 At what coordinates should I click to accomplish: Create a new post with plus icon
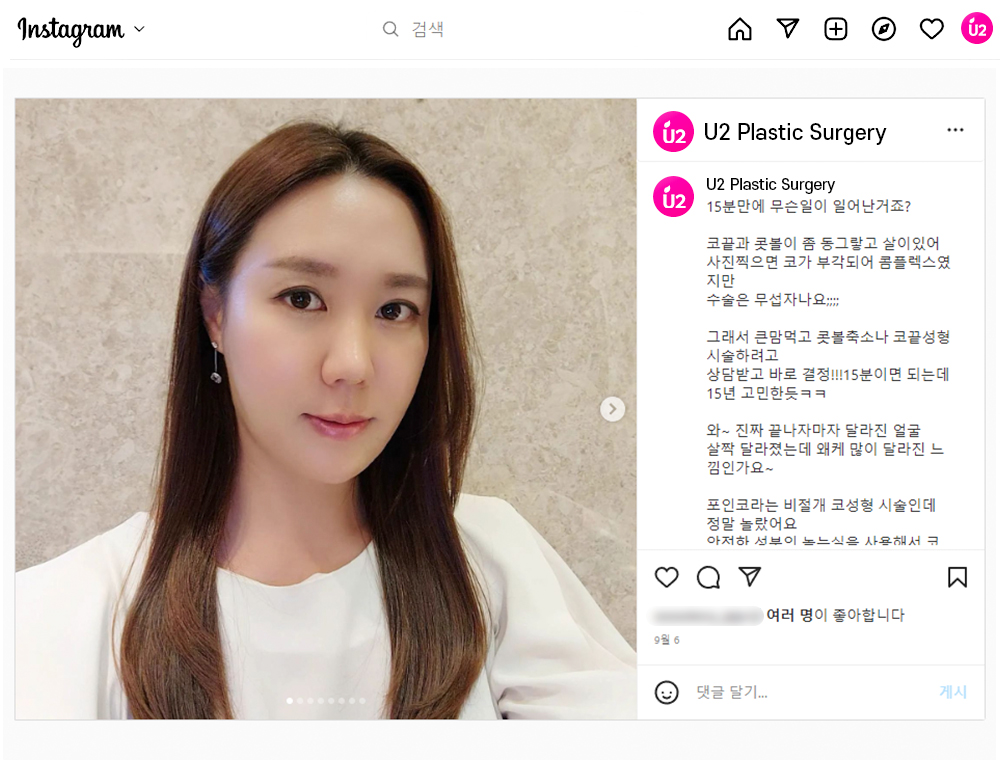pyautogui.click(x=836, y=29)
